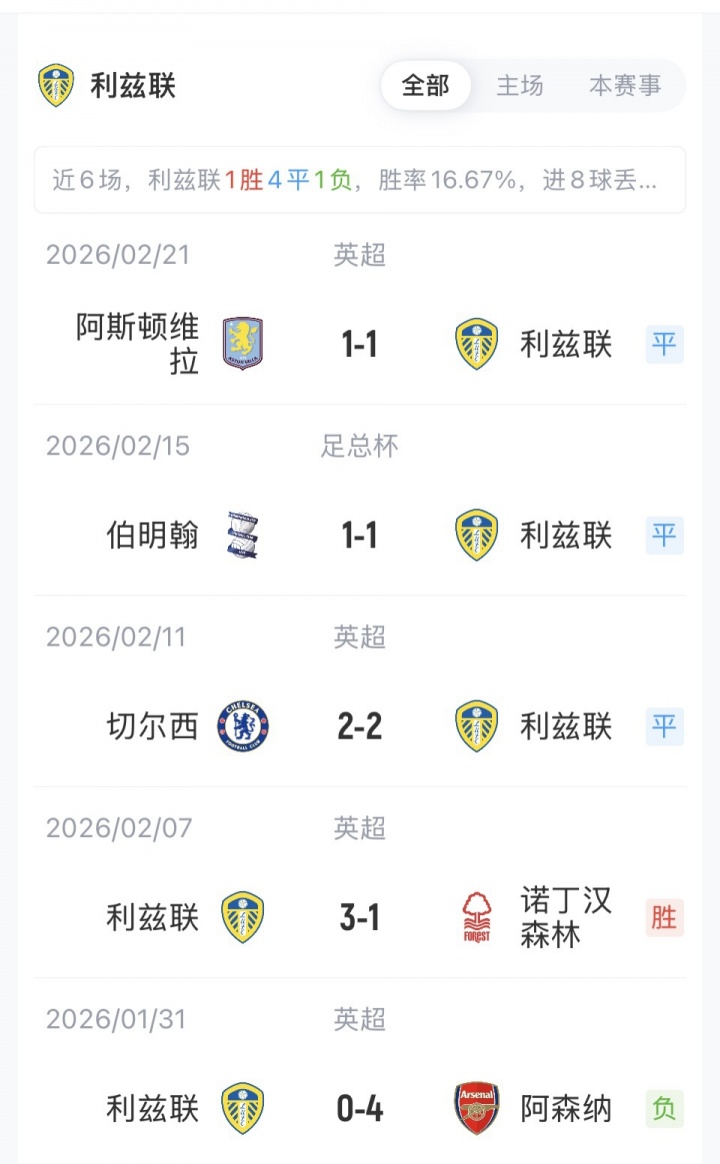Open the 伯明翰 vs 利兹联 cup match
The image size is (720, 1164).
coord(359,536)
